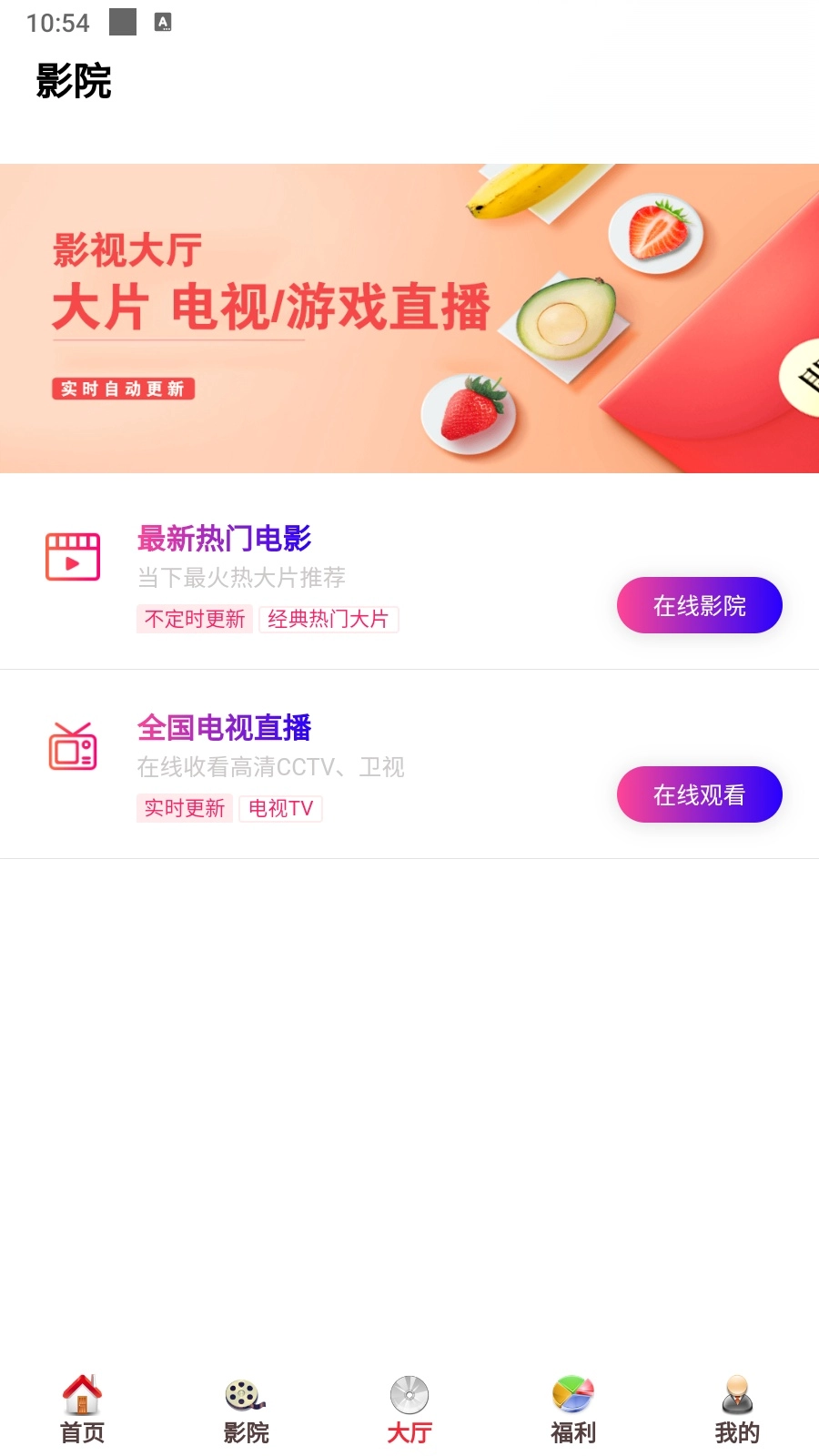This screenshot has height=1456, width=819.
Task: Select the 不定时更新 tag
Action: 194,619
